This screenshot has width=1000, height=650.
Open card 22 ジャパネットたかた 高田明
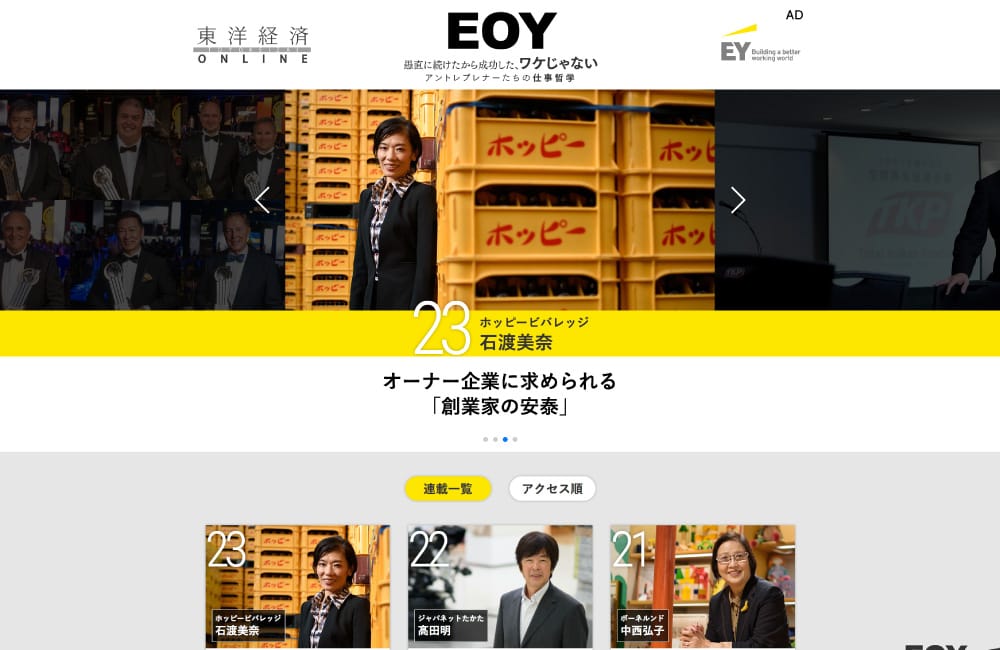[x=500, y=586]
